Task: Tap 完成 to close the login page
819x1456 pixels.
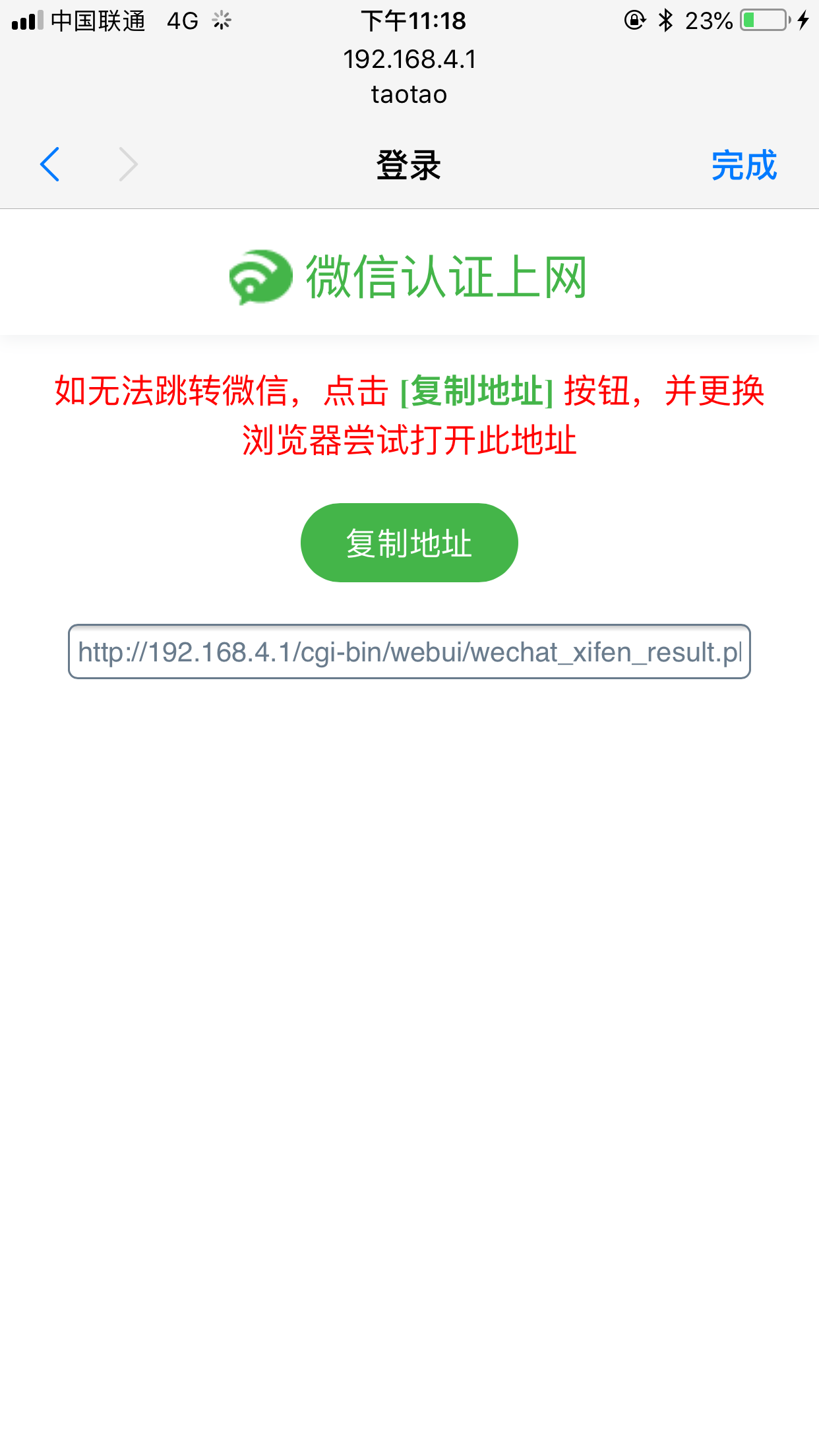Action: click(x=744, y=165)
